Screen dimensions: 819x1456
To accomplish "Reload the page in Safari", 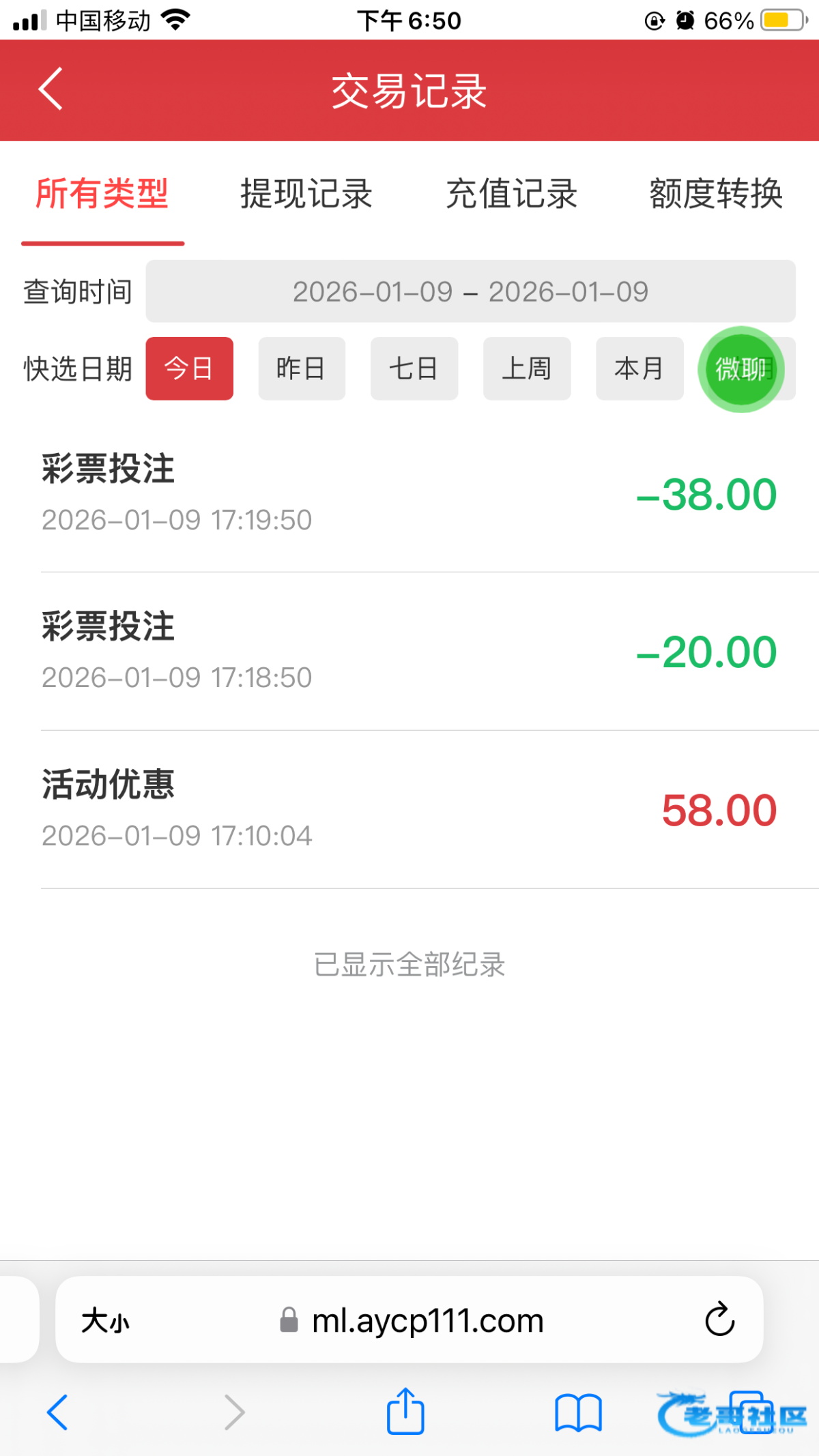I will (719, 1320).
